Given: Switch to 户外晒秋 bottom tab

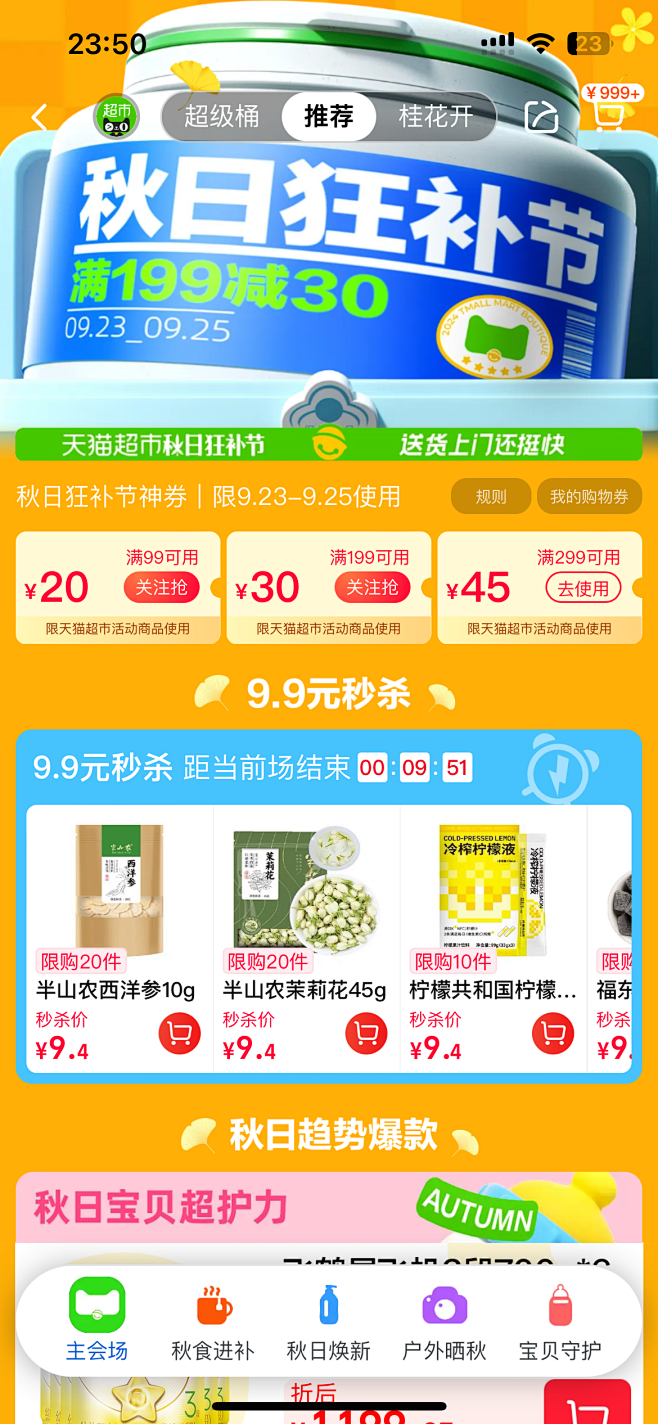Looking at the screenshot, I should click(x=444, y=1322).
